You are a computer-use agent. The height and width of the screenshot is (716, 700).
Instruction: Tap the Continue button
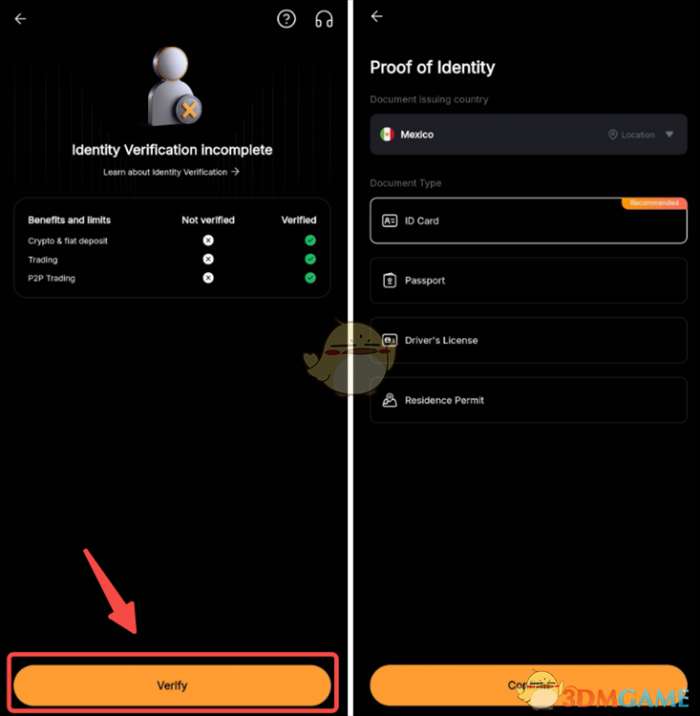[x=528, y=685]
